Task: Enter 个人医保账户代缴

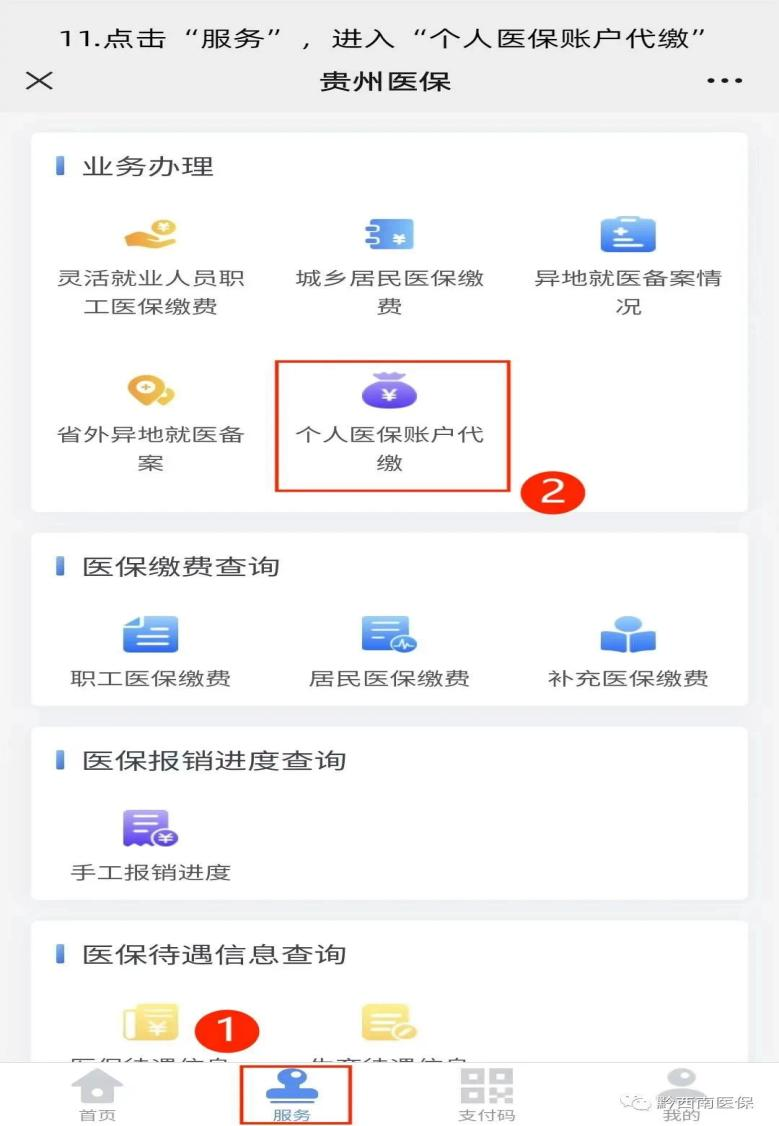Action: 390,422
